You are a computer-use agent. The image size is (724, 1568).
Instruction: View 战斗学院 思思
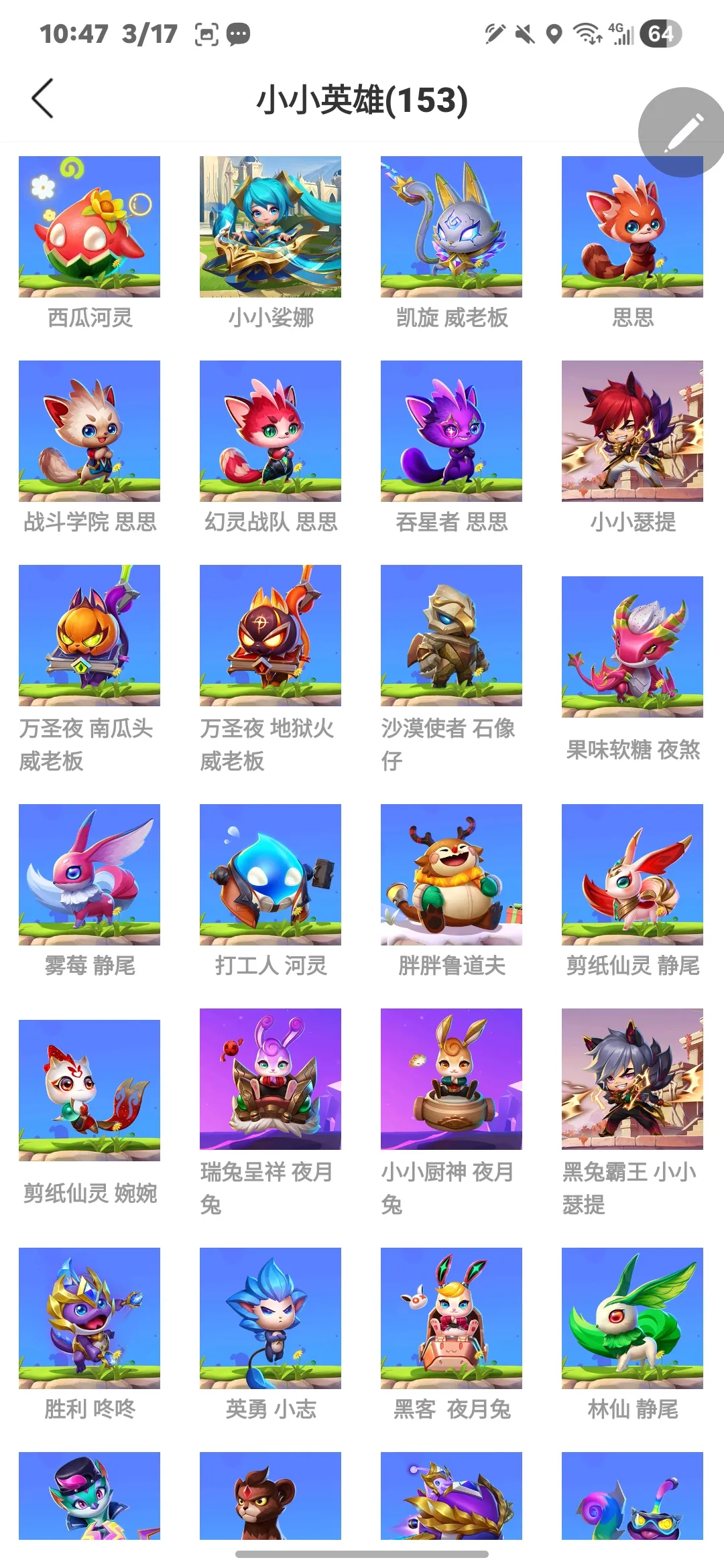point(89,431)
